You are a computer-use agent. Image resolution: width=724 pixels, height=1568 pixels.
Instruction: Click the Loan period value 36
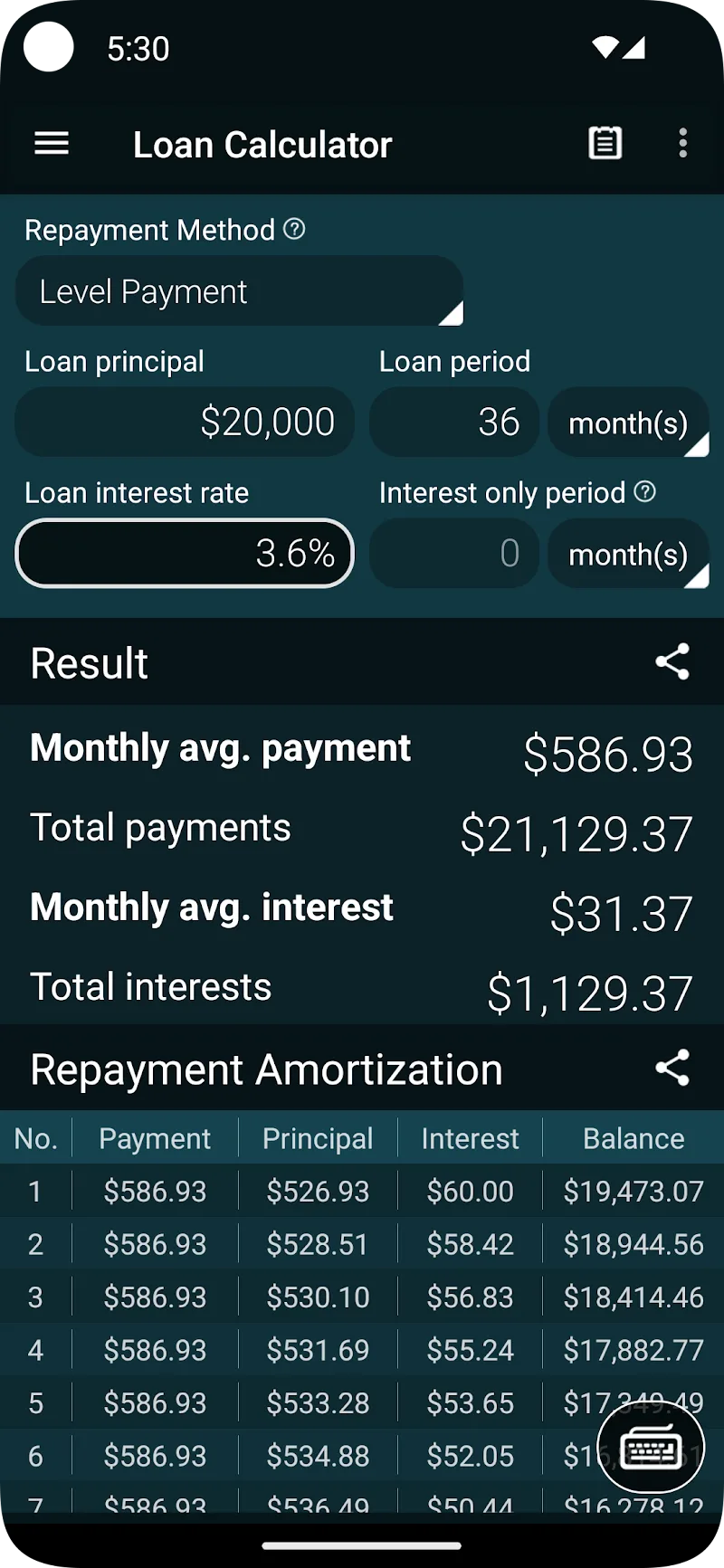[454, 422]
